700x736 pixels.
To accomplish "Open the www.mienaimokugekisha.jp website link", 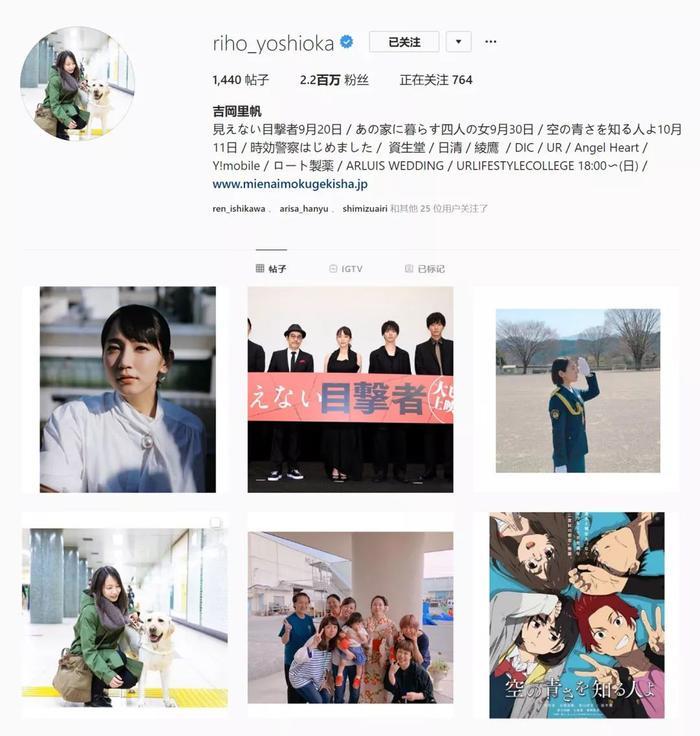I will [290, 184].
